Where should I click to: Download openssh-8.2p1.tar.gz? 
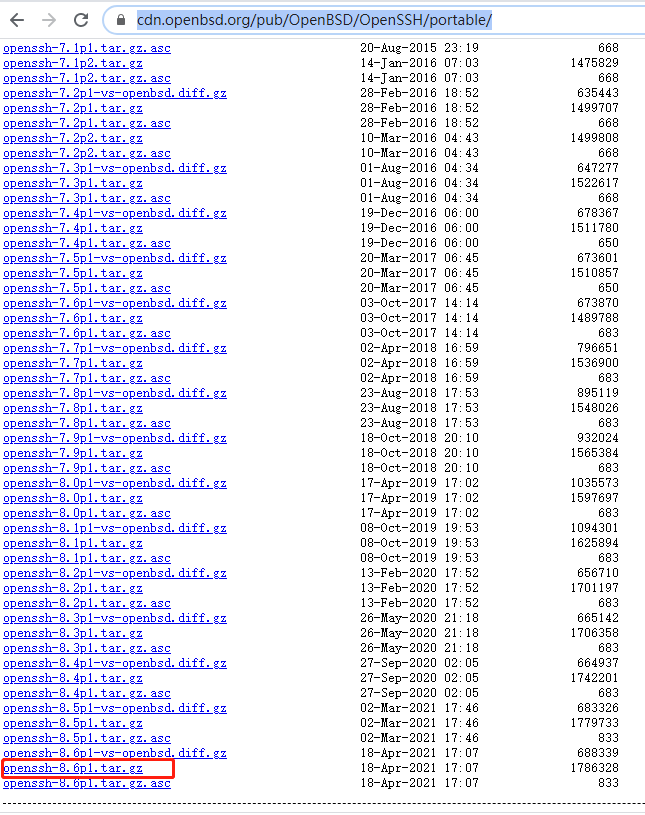73,588
